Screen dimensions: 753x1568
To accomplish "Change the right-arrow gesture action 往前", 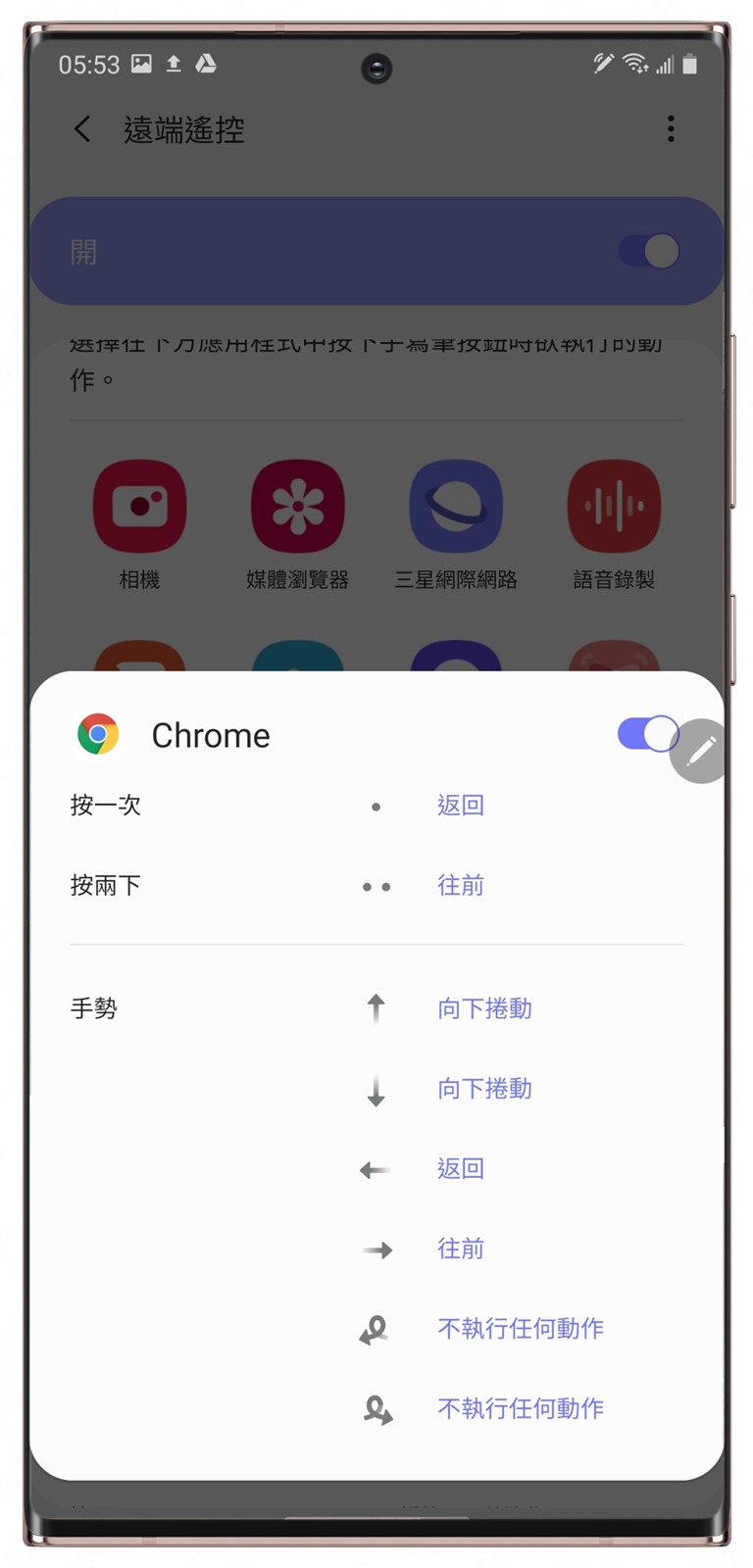I will (460, 1249).
